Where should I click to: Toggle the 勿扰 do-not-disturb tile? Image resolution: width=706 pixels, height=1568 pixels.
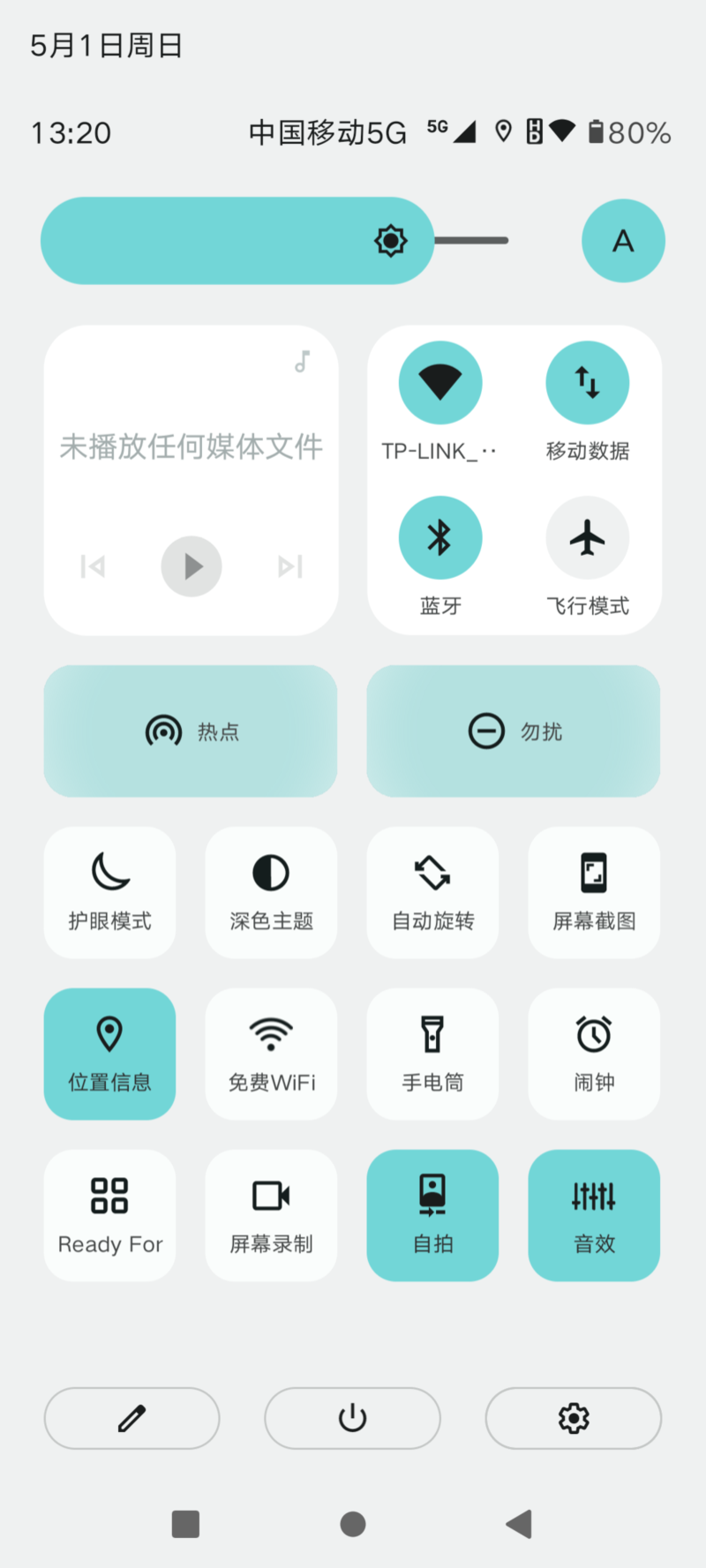[514, 731]
